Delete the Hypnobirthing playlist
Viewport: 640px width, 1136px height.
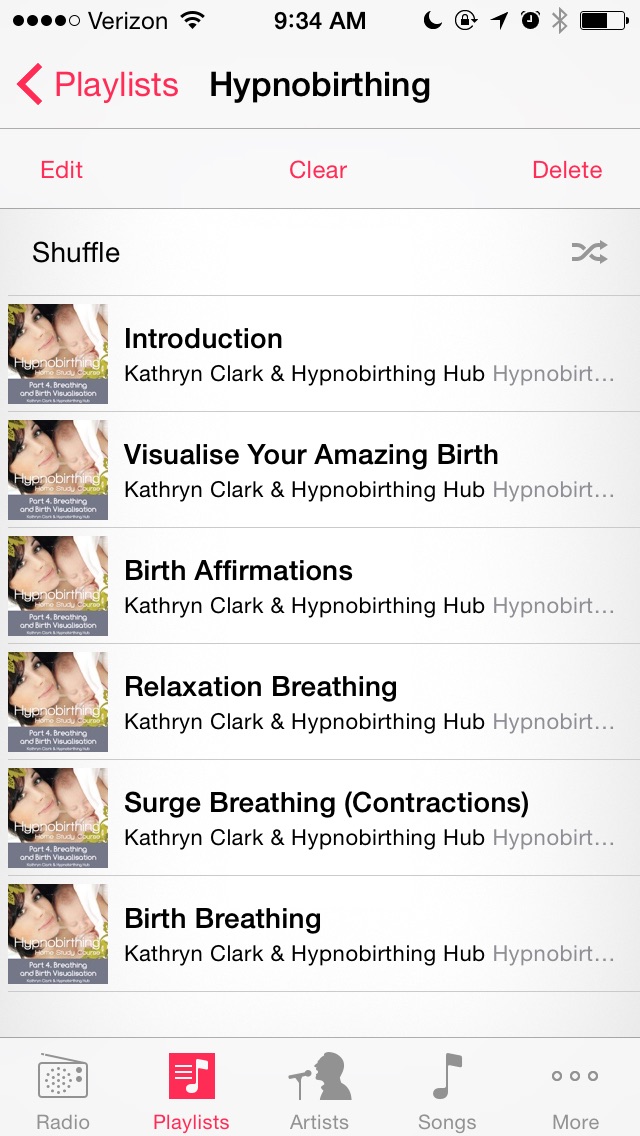[567, 170]
